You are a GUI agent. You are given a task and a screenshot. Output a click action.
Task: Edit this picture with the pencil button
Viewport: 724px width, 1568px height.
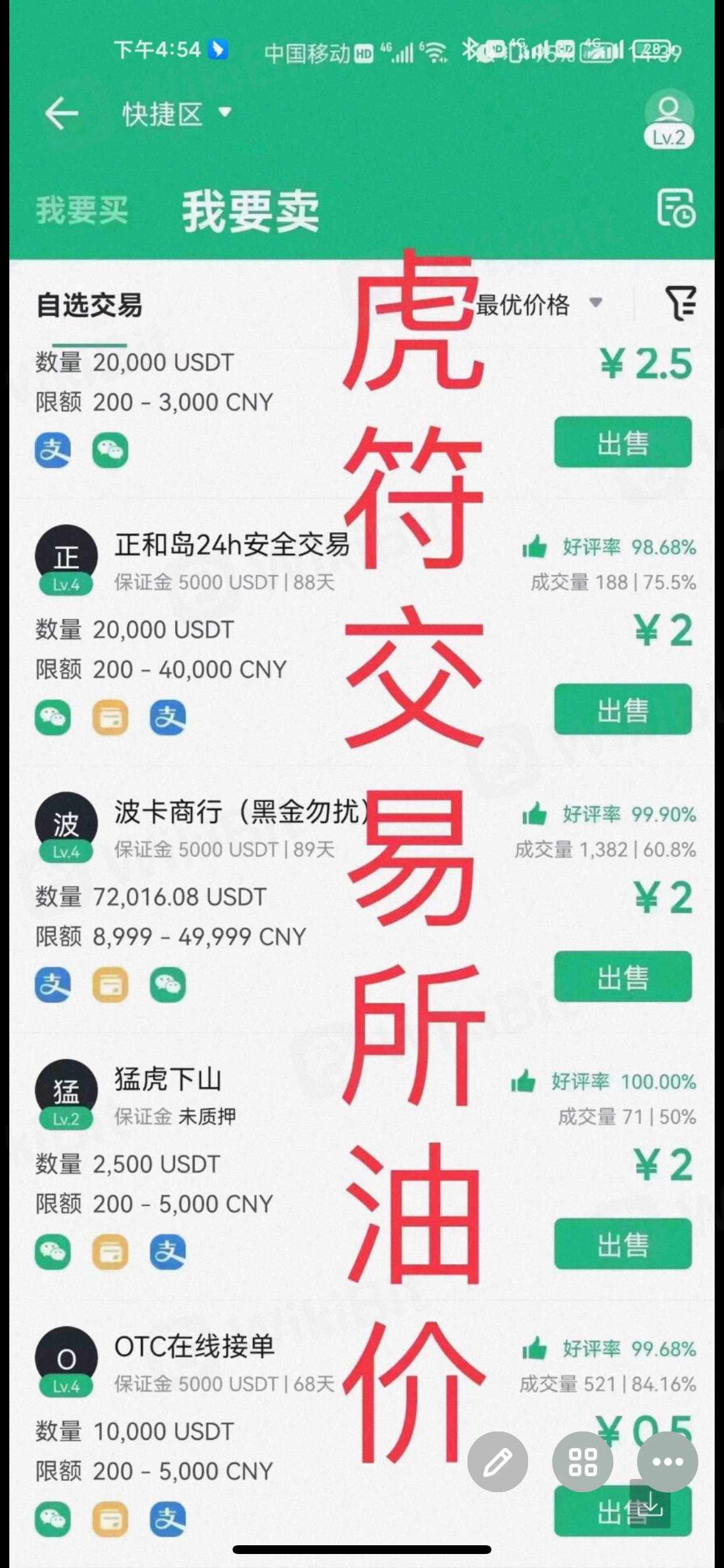coord(497,1461)
